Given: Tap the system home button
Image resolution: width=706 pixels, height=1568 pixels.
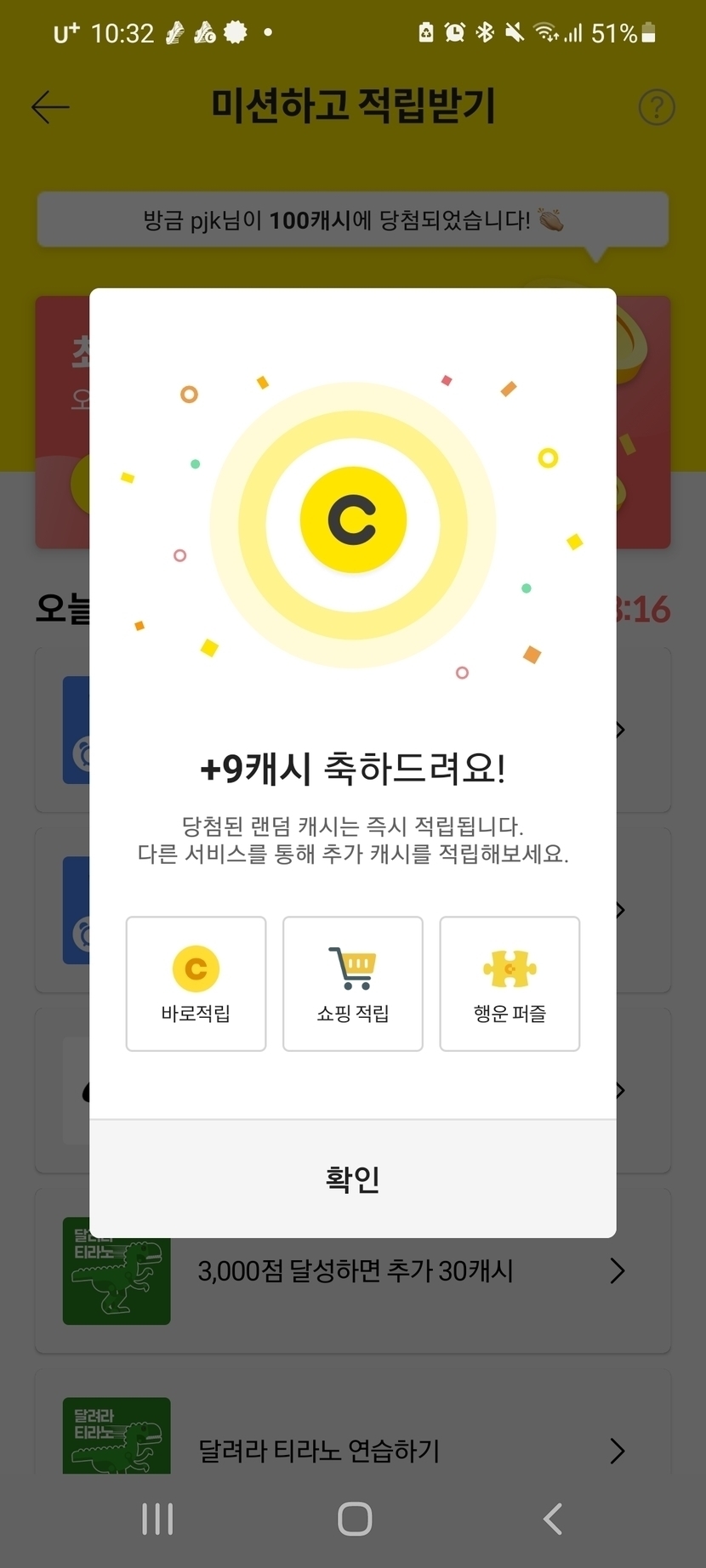Looking at the screenshot, I should pos(354,1519).
